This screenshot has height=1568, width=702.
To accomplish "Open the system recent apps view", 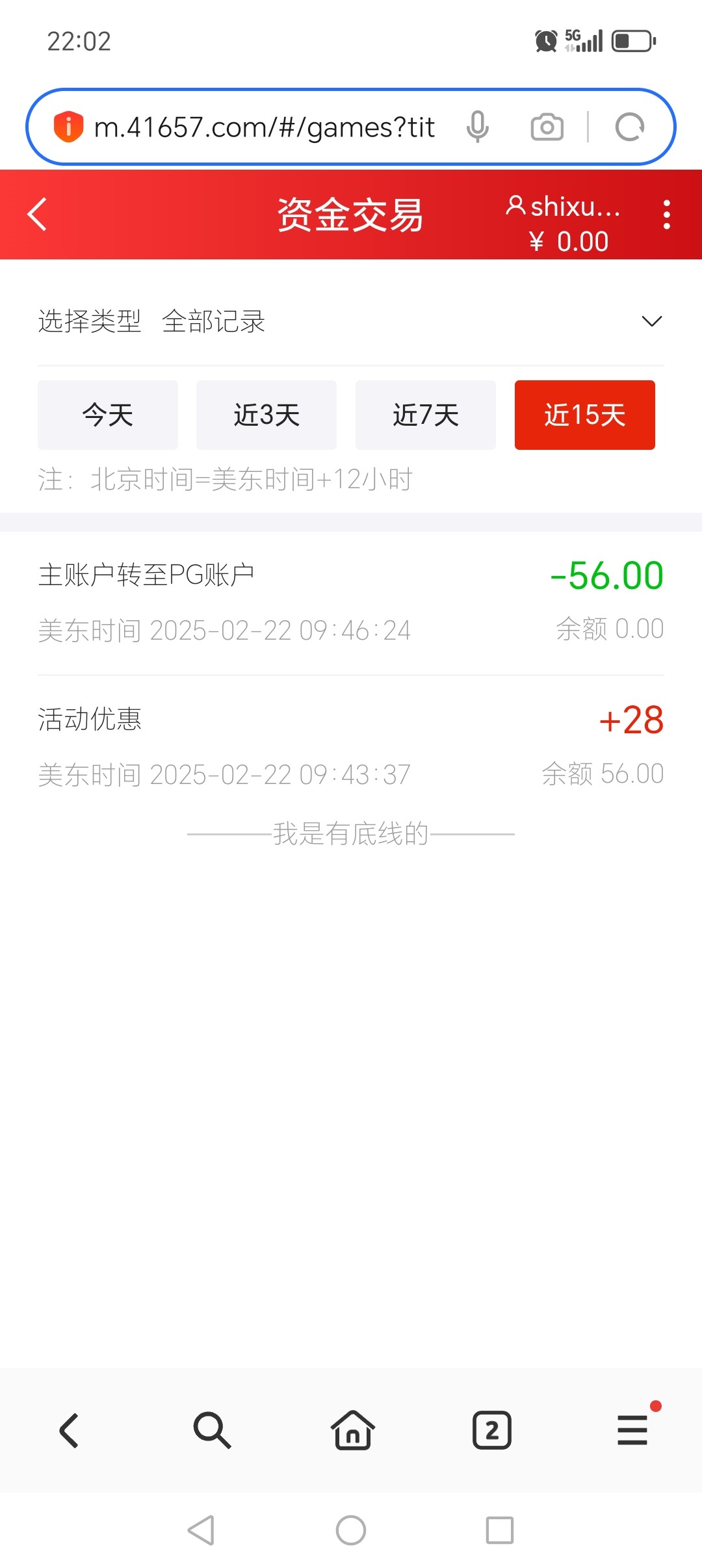I will [x=500, y=1530].
